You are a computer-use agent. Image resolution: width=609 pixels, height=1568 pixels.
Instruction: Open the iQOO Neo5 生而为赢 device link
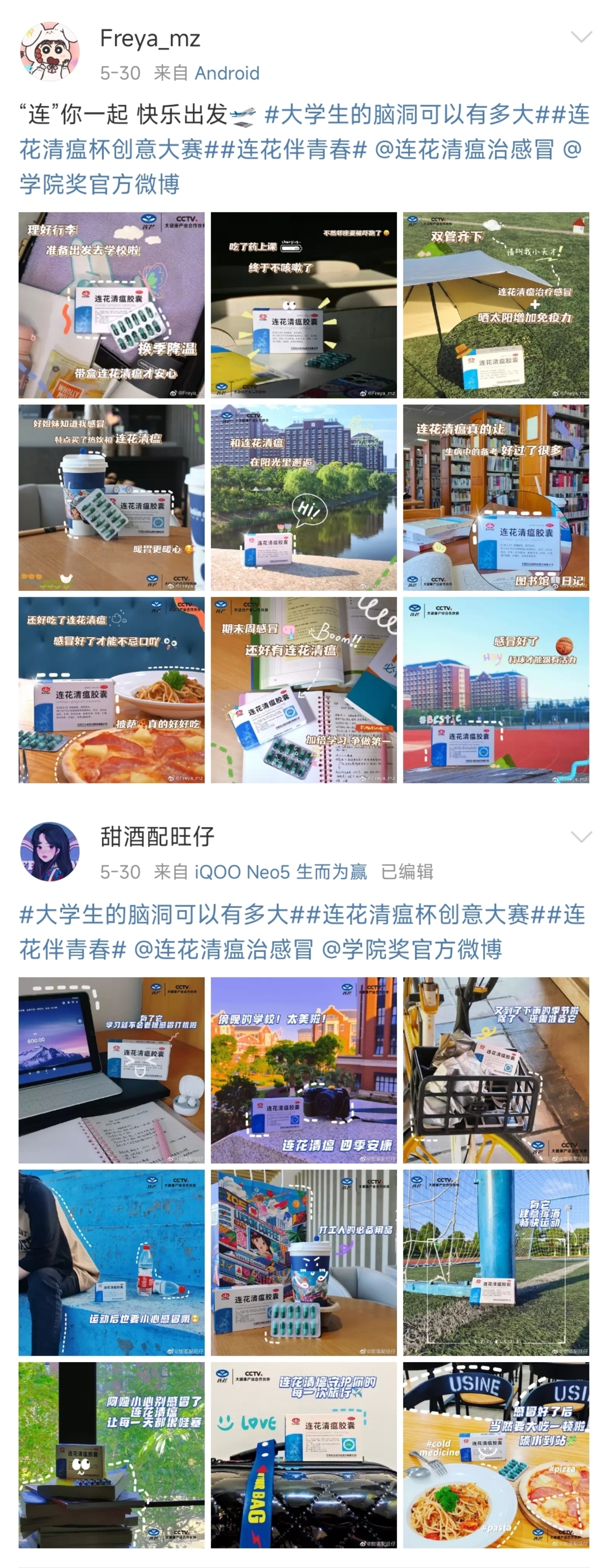click(280, 872)
